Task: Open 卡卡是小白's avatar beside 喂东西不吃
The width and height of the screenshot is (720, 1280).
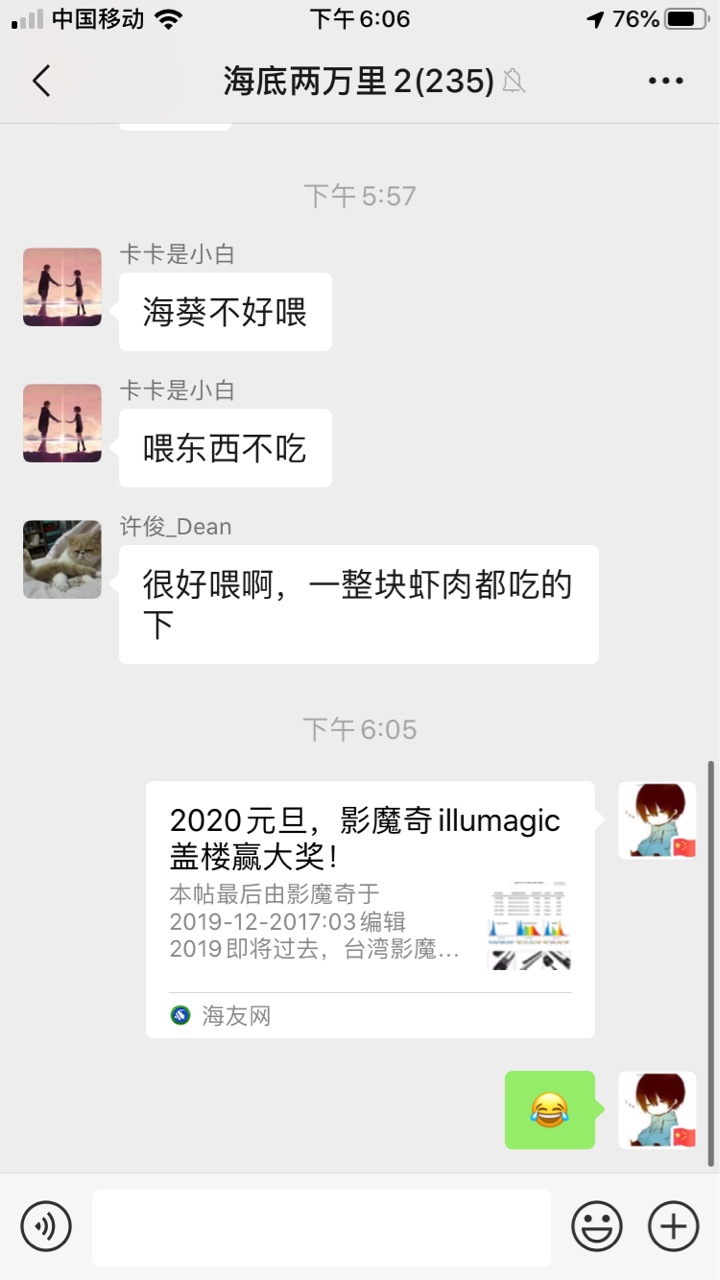Action: tap(62, 423)
